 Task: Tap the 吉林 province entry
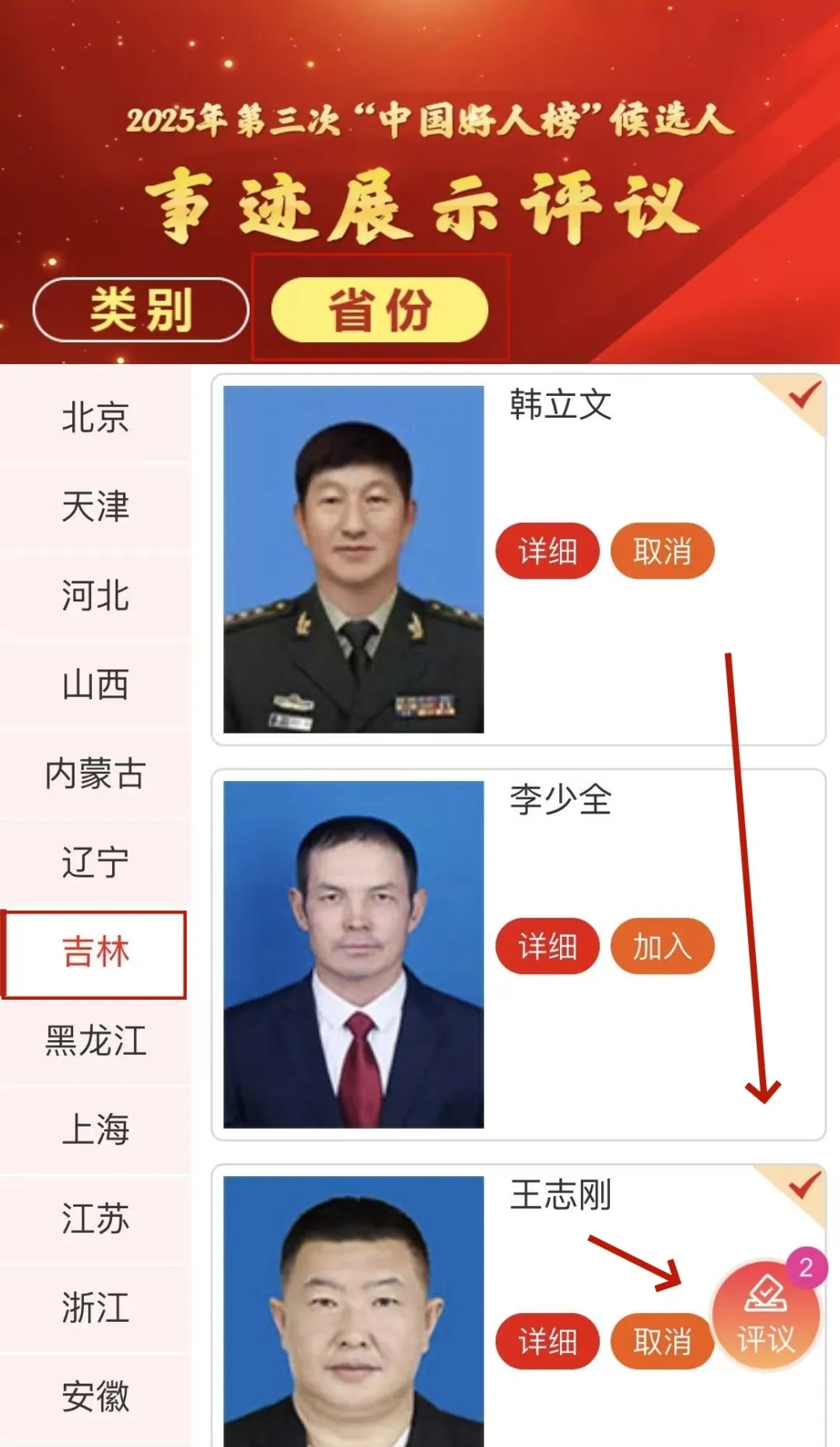click(x=95, y=953)
